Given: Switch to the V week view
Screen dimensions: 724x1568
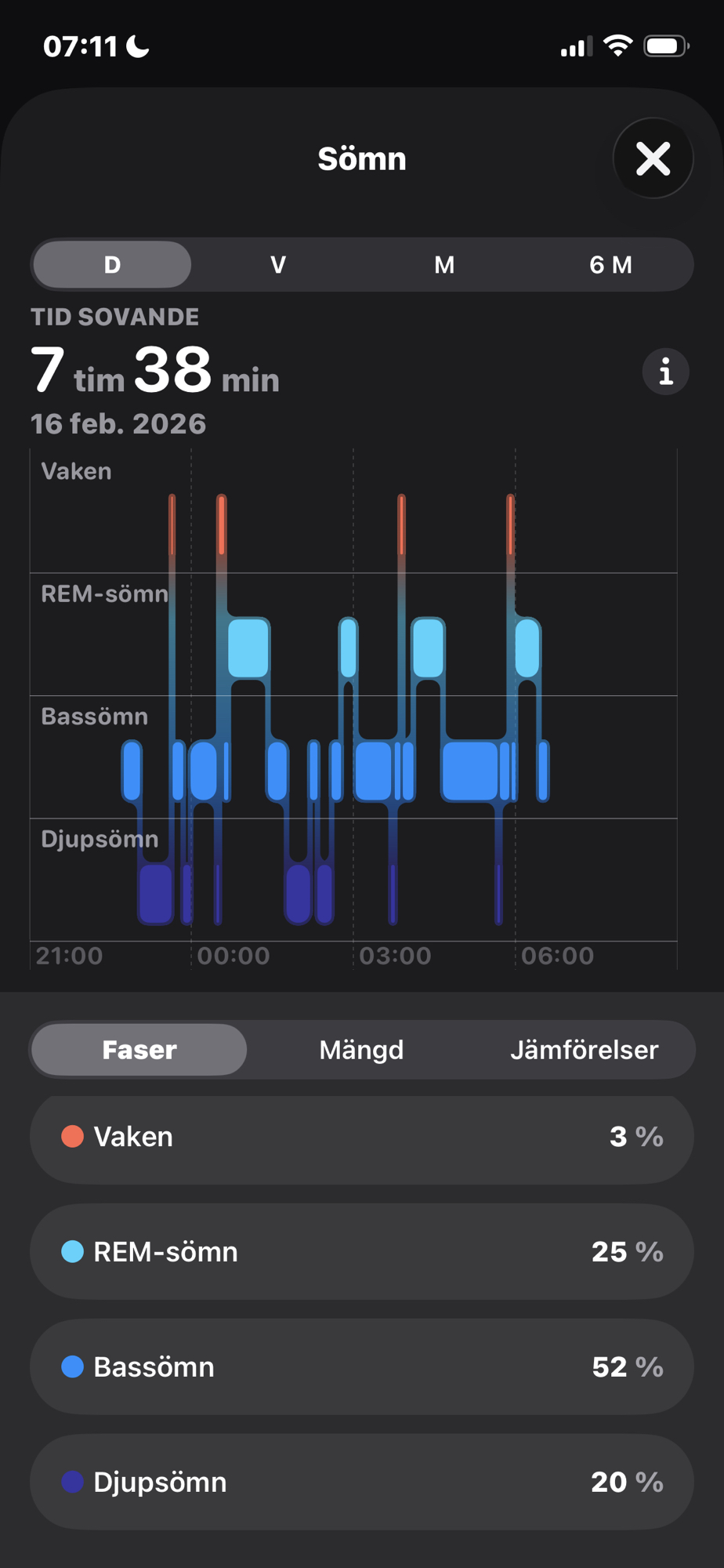Looking at the screenshot, I should pyautogui.click(x=278, y=265).
